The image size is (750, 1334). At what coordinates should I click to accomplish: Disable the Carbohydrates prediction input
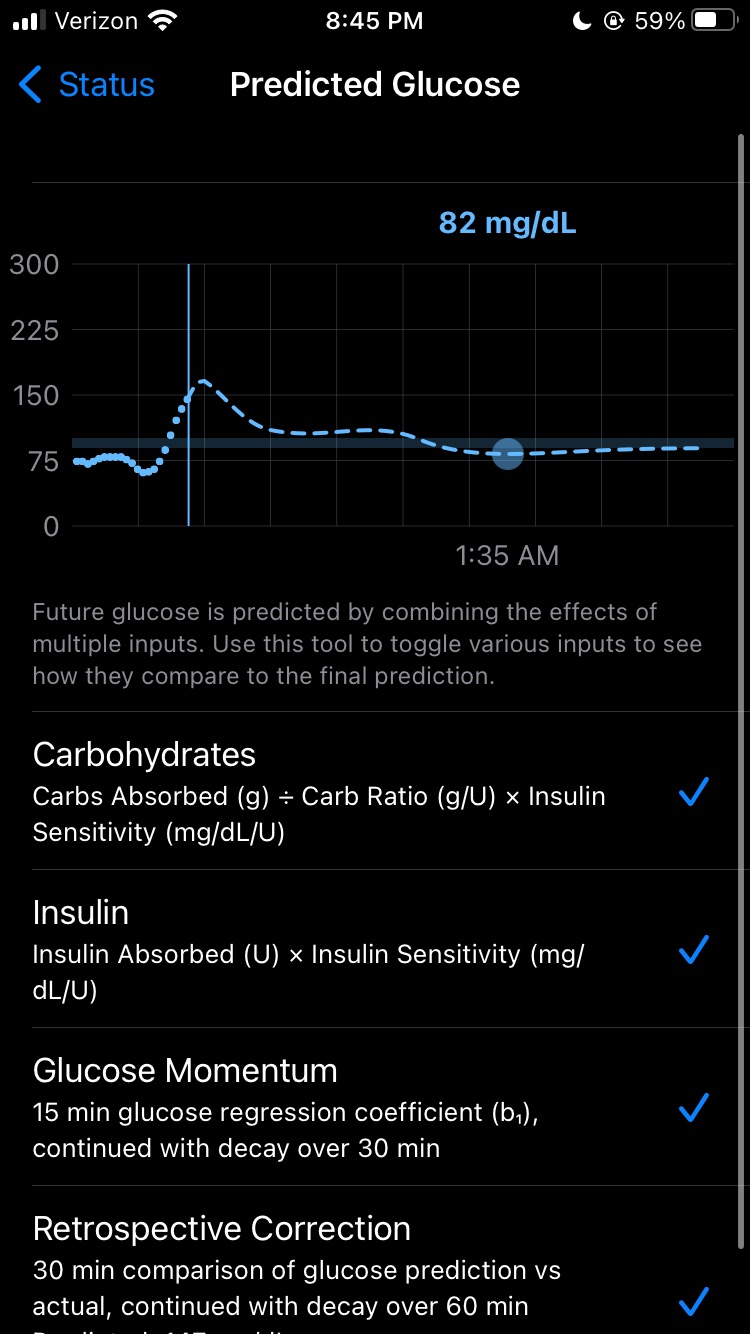coord(693,792)
